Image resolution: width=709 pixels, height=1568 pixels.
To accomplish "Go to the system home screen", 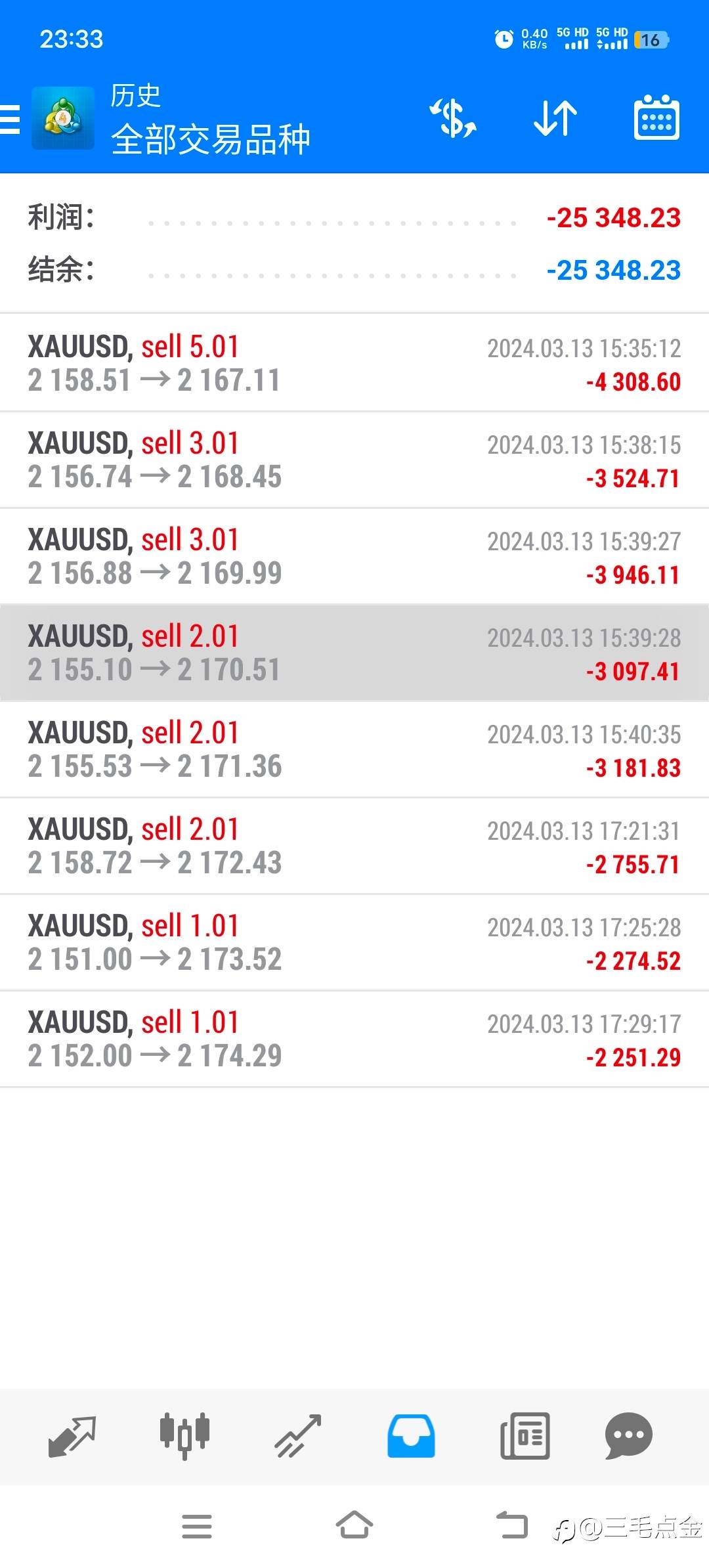I will 354,1525.
